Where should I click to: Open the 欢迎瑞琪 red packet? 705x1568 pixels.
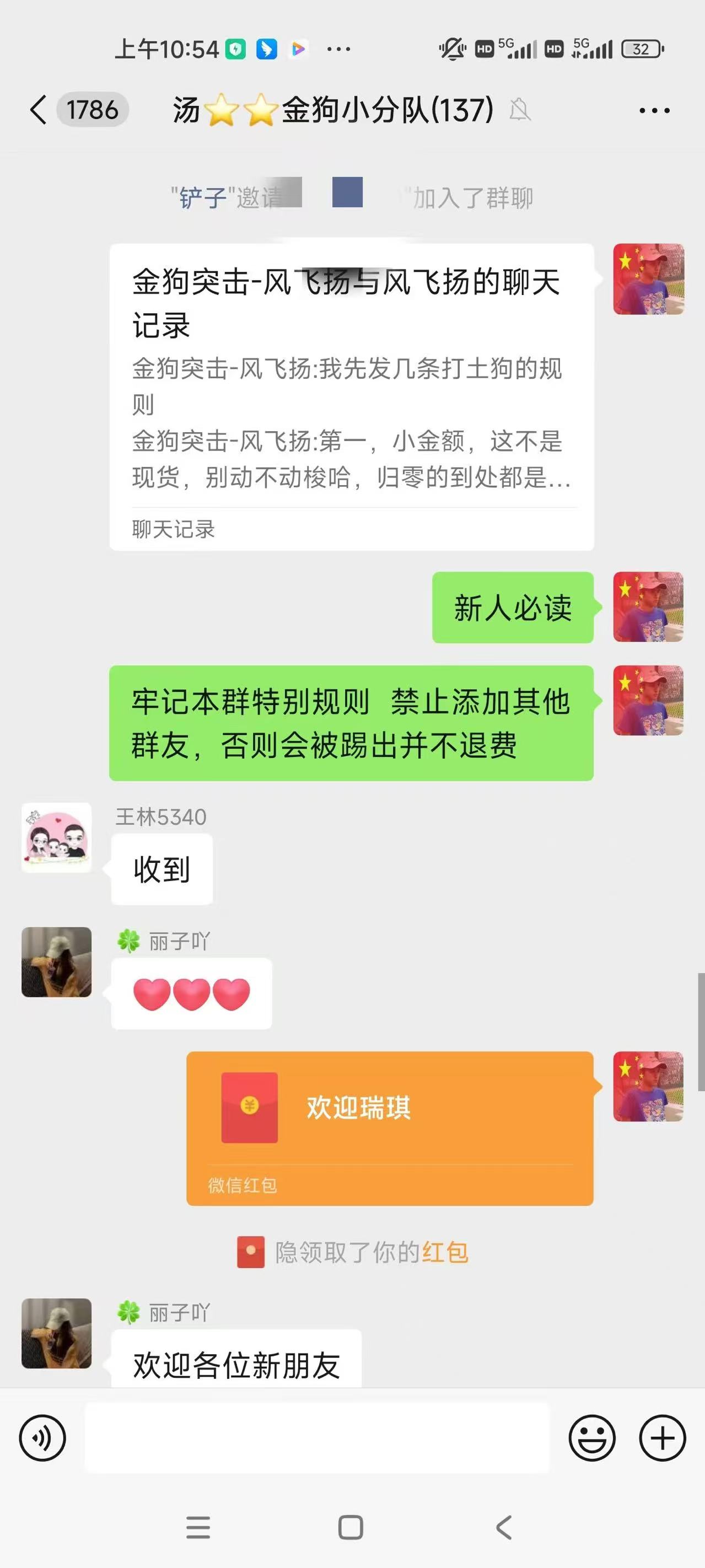coord(390,1127)
